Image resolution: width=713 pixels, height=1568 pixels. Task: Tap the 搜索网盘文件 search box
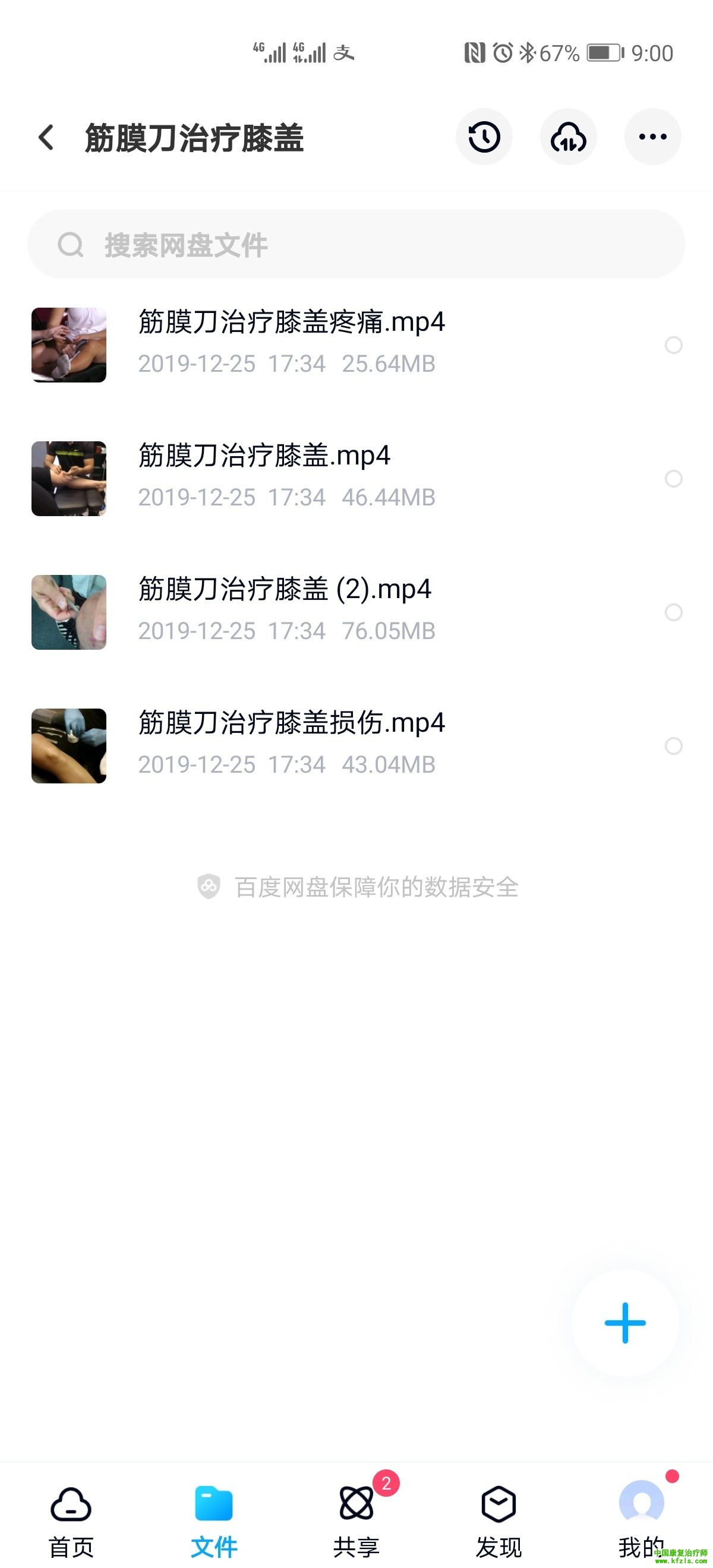pyautogui.click(x=356, y=245)
